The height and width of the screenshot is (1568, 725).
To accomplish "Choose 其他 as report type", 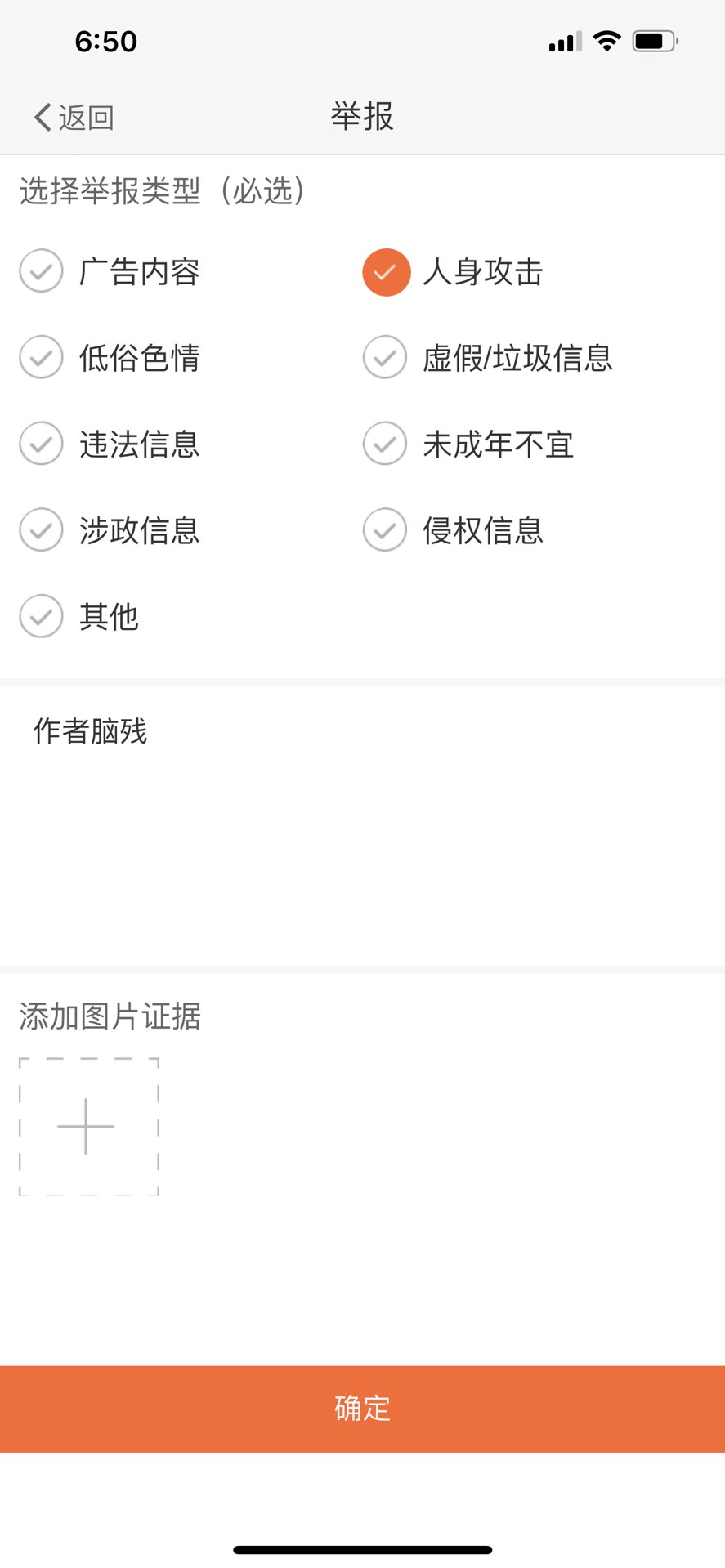I will click(79, 616).
